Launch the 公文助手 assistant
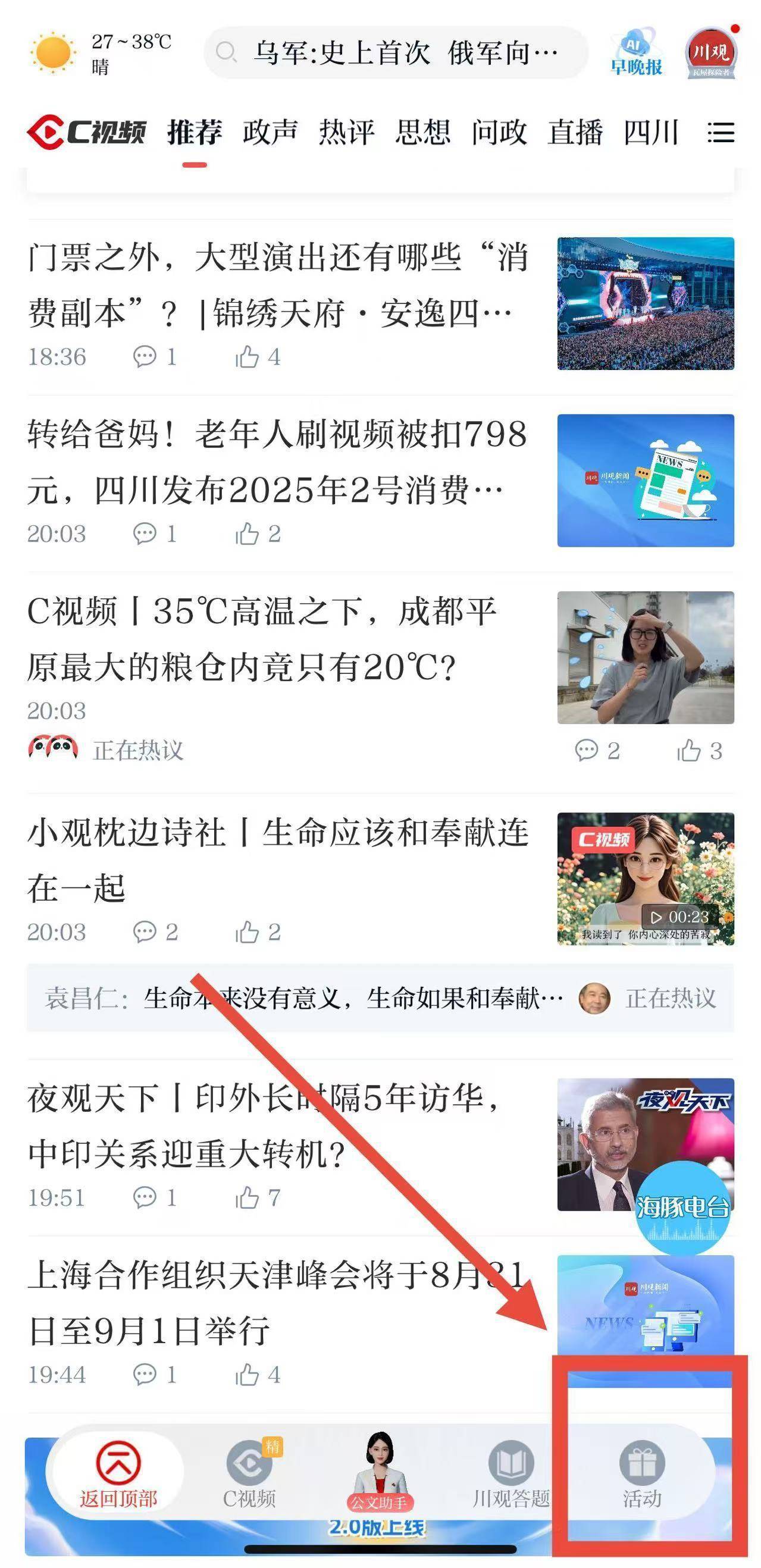 [379, 1473]
